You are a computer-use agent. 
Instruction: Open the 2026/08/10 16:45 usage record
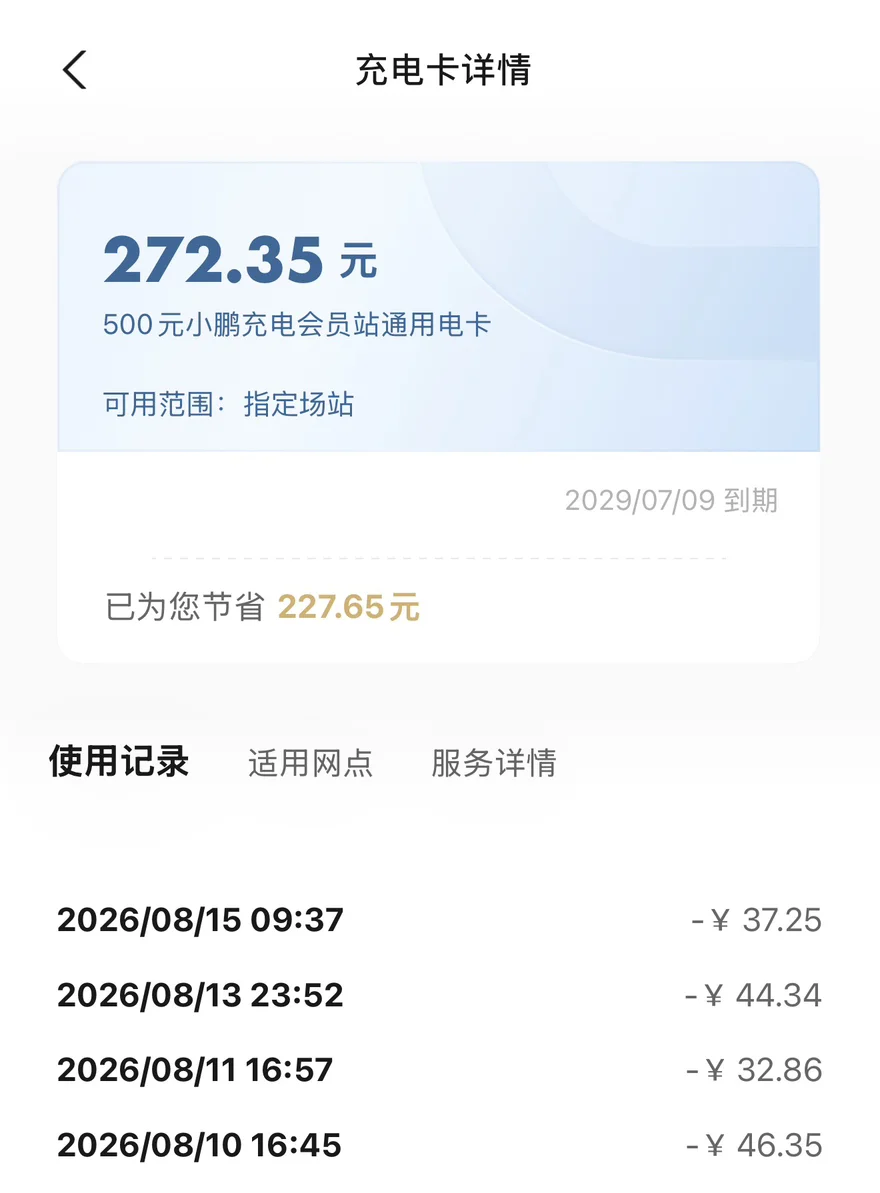pos(440,1145)
